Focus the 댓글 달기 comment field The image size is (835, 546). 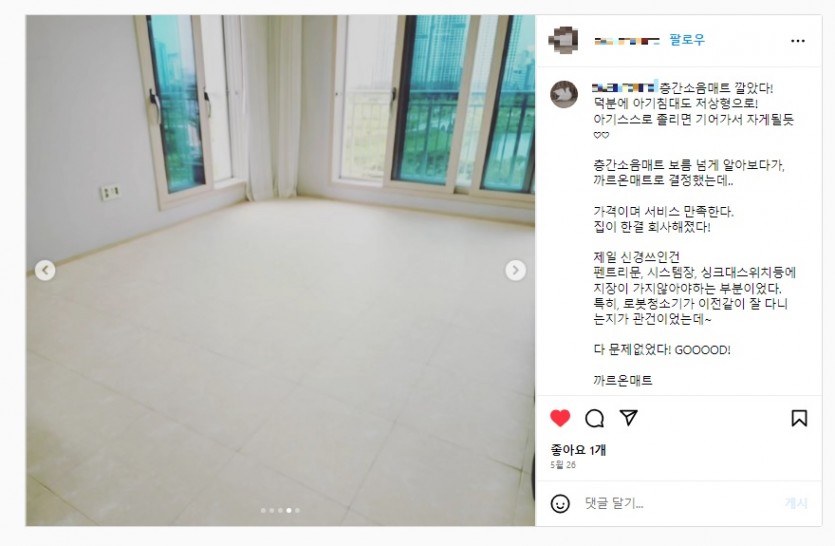point(670,503)
